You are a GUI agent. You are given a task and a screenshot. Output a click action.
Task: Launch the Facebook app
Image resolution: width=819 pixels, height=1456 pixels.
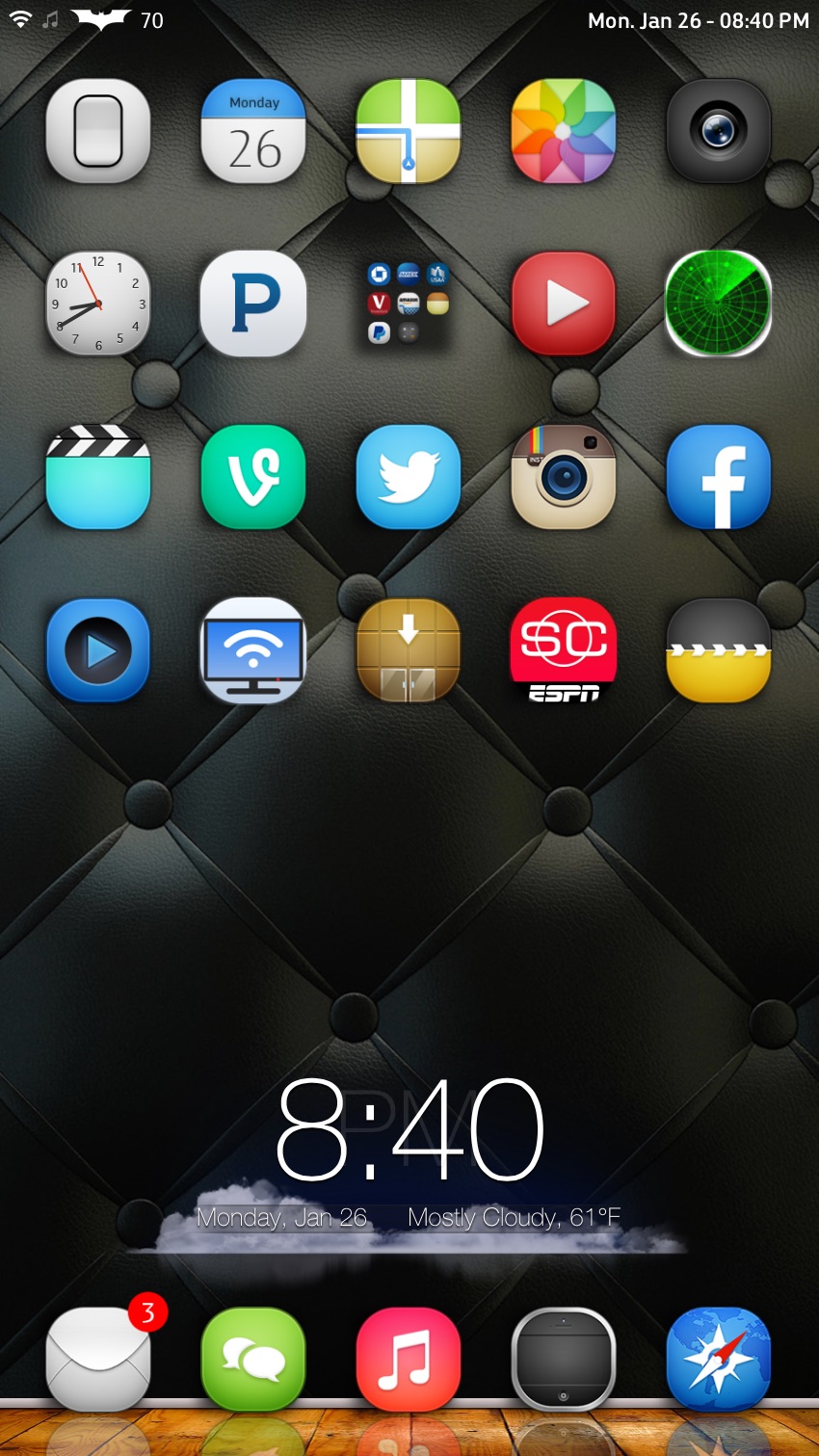[719, 477]
